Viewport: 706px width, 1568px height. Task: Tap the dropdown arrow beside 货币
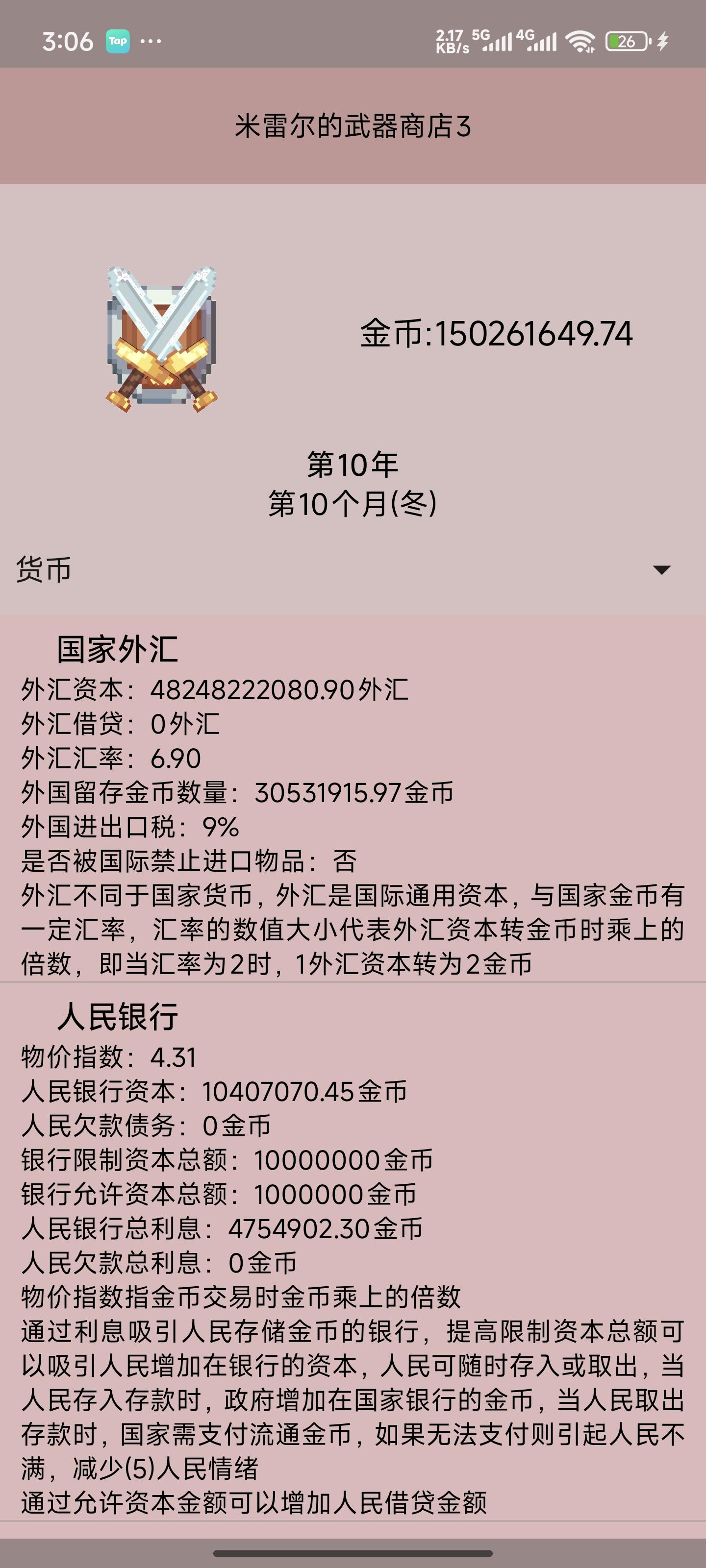click(663, 571)
